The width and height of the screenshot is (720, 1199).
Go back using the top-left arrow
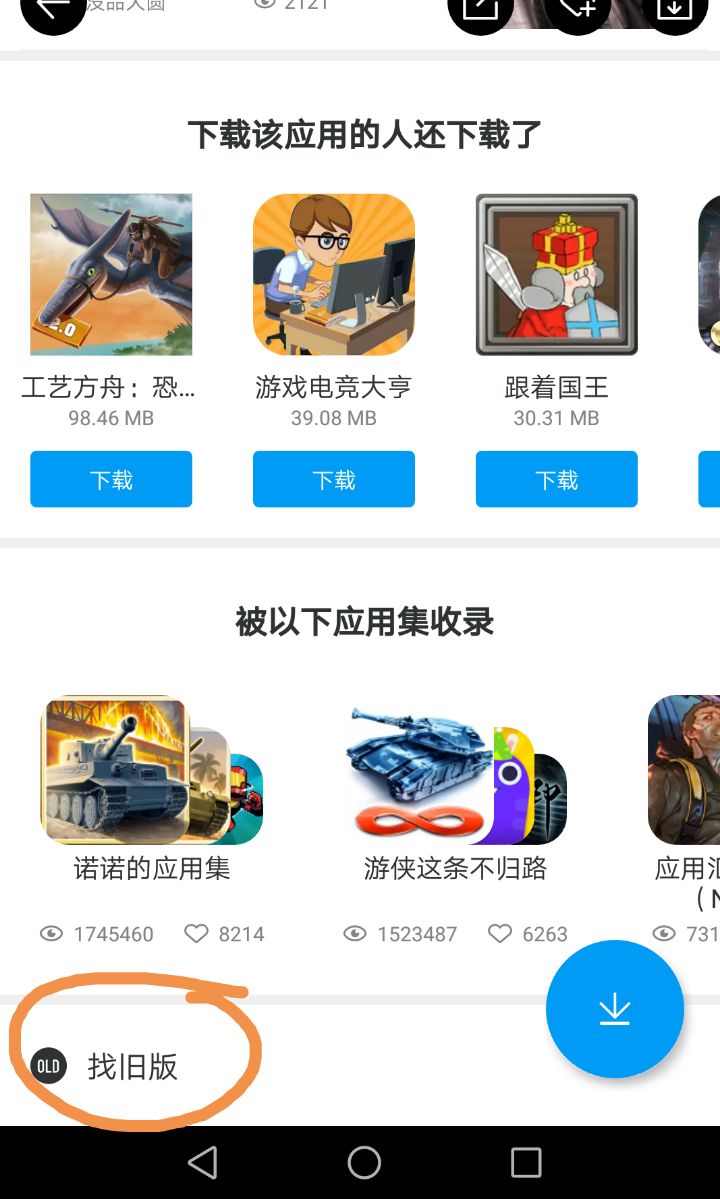[52, 12]
